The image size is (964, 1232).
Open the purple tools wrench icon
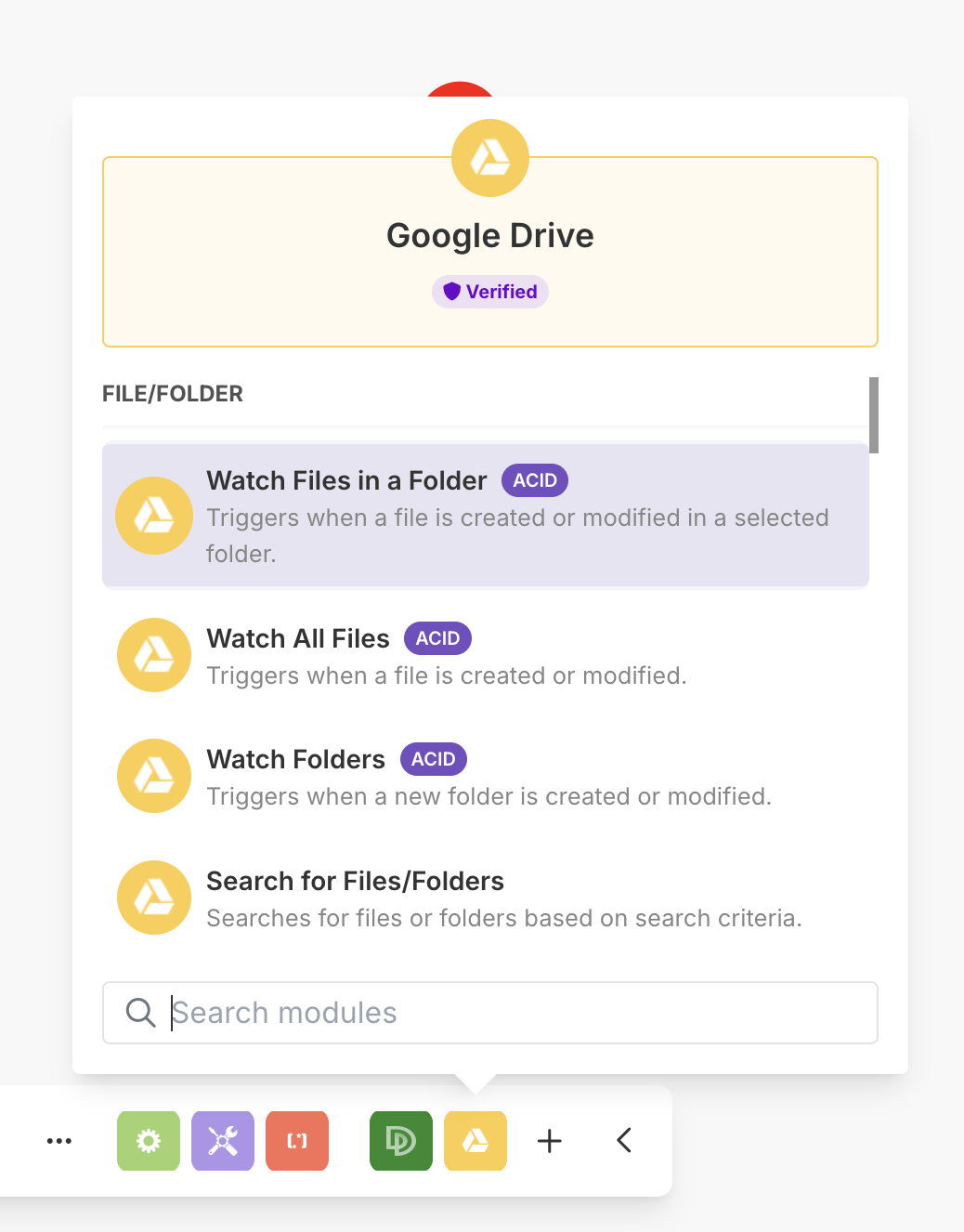coord(223,1141)
